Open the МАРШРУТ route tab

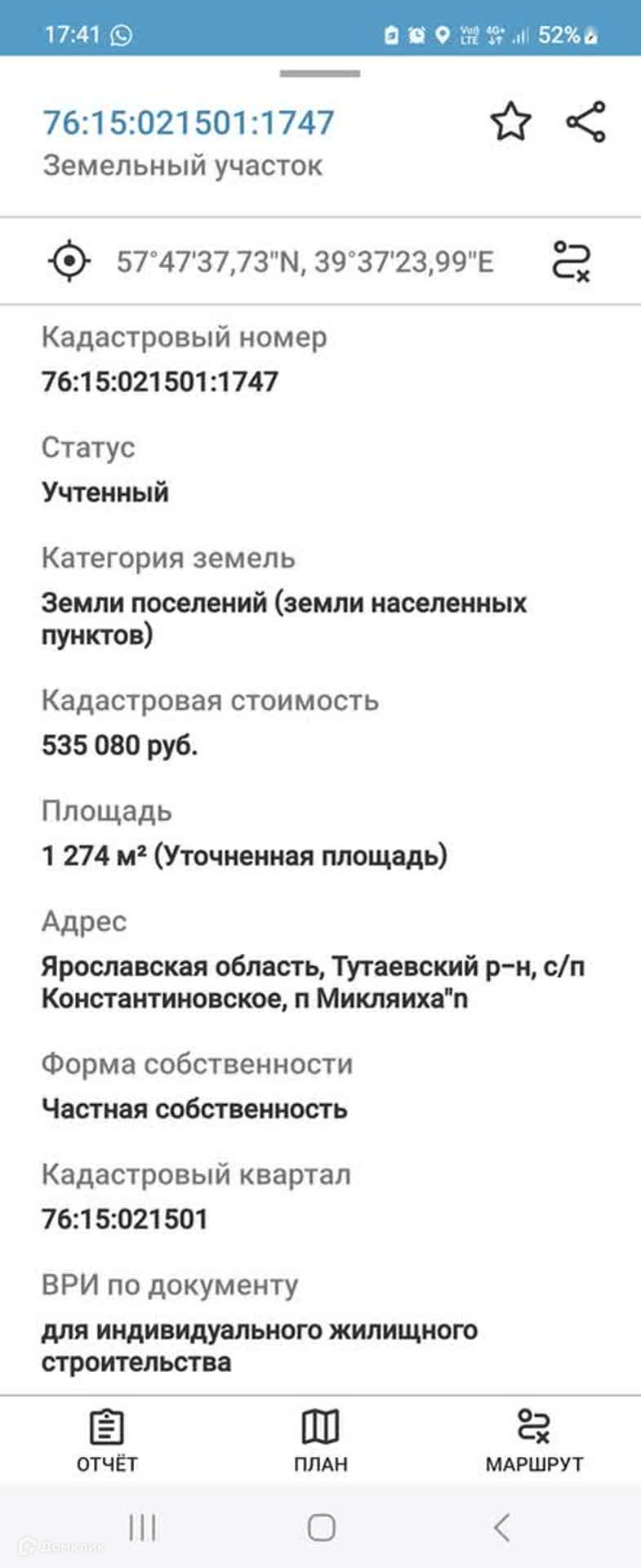click(534, 1441)
